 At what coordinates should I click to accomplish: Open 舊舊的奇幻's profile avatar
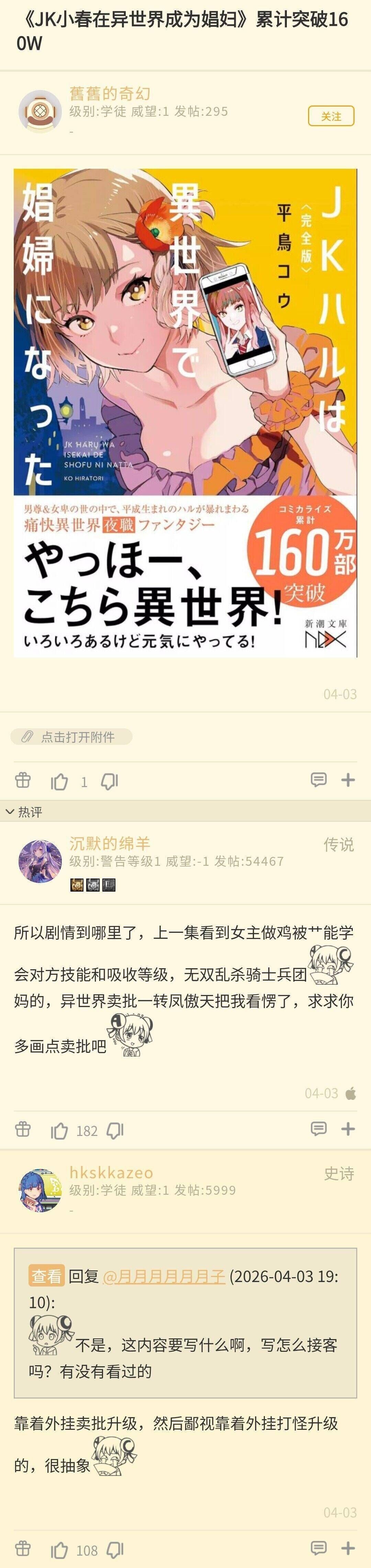coord(40,111)
